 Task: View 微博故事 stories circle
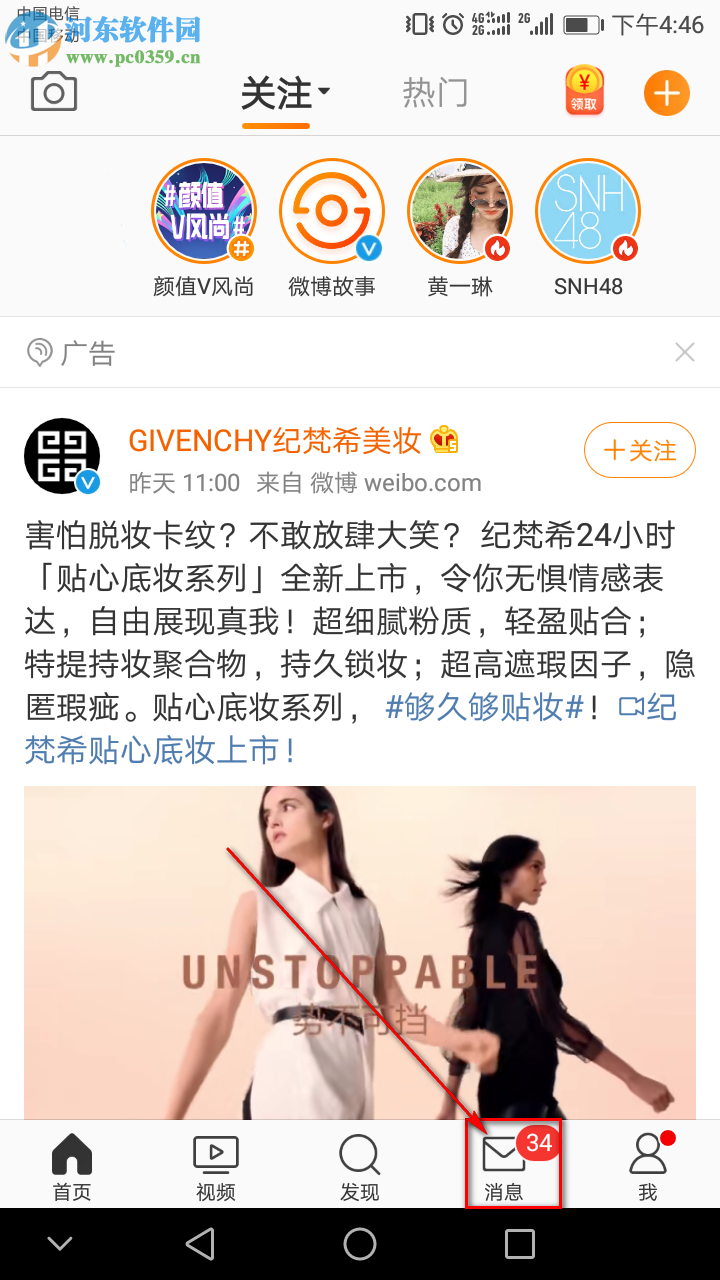[x=332, y=211]
